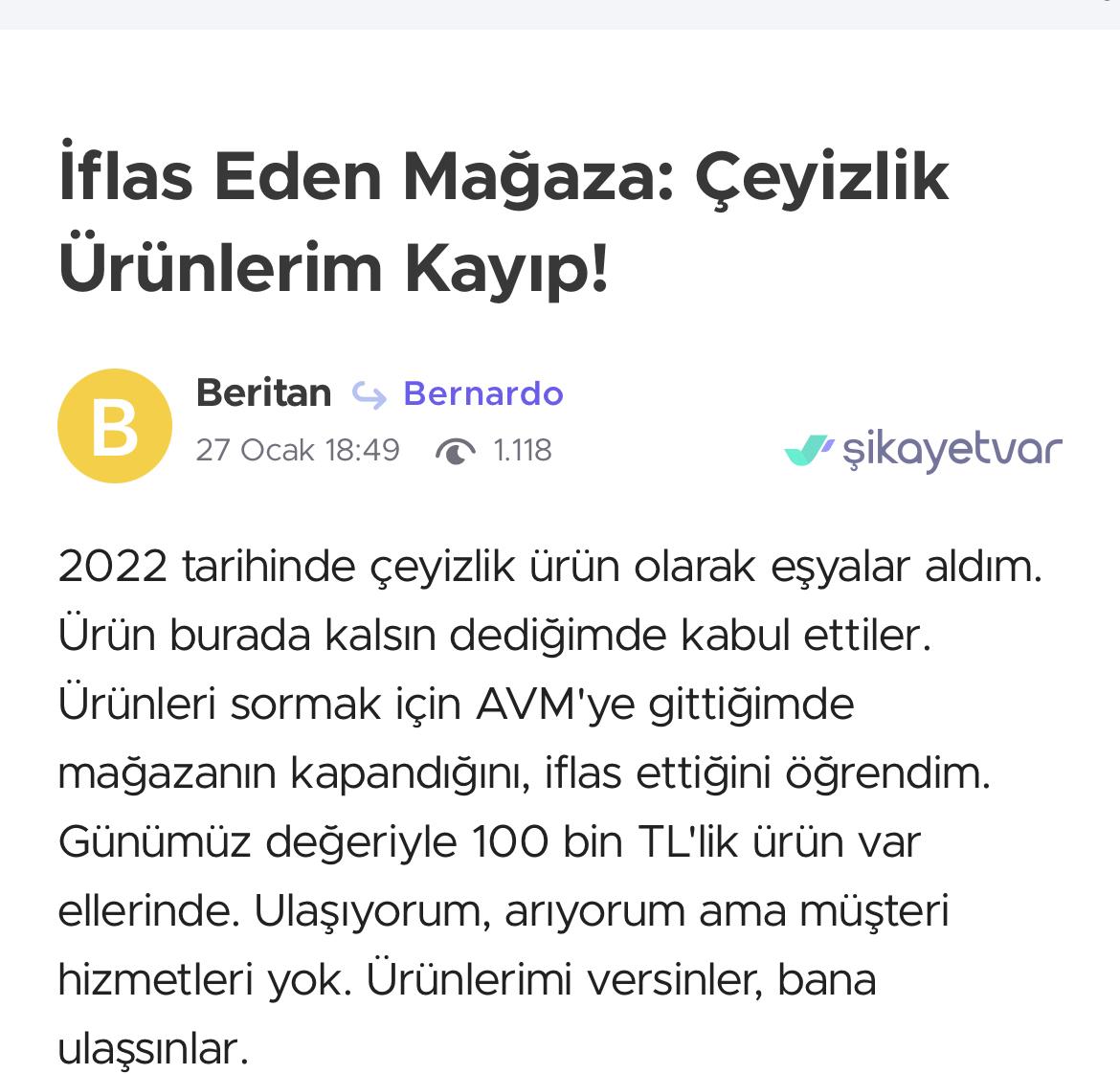The width and height of the screenshot is (1120, 1074).
Task: Tap the yellow B profile avatar
Action: (x=115, y=426)
